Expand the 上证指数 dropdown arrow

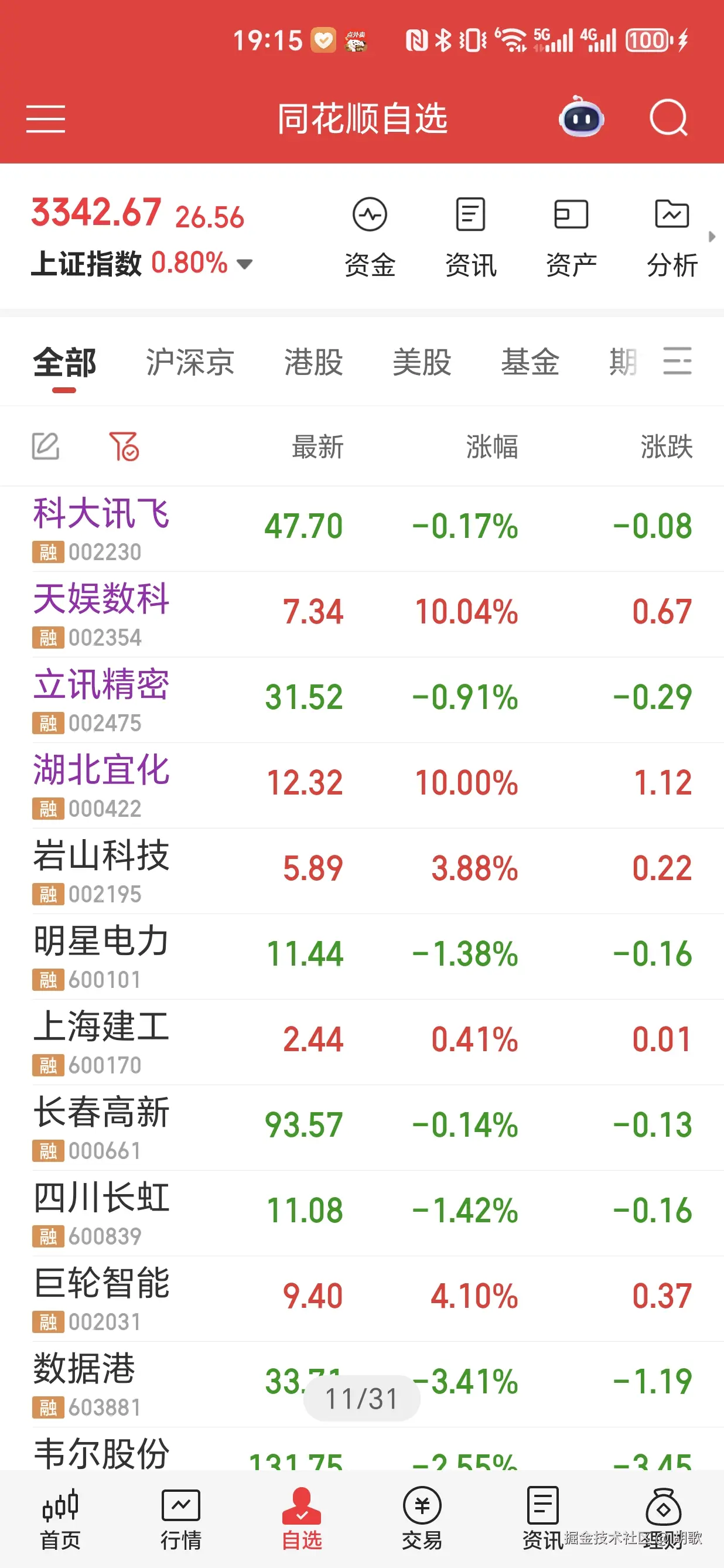click(x=245, y=264)
